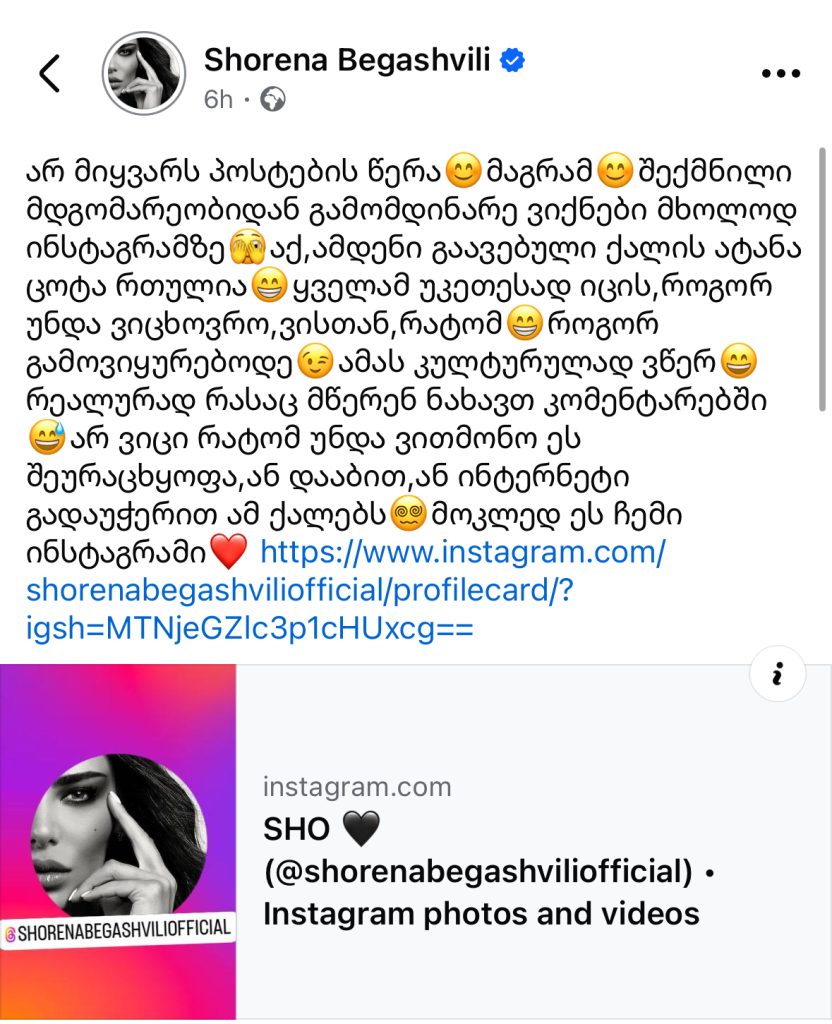Open the Shorena Begashvili profile name
The height and width of the screenshot is (1024, 832).
tap(348, 61)
